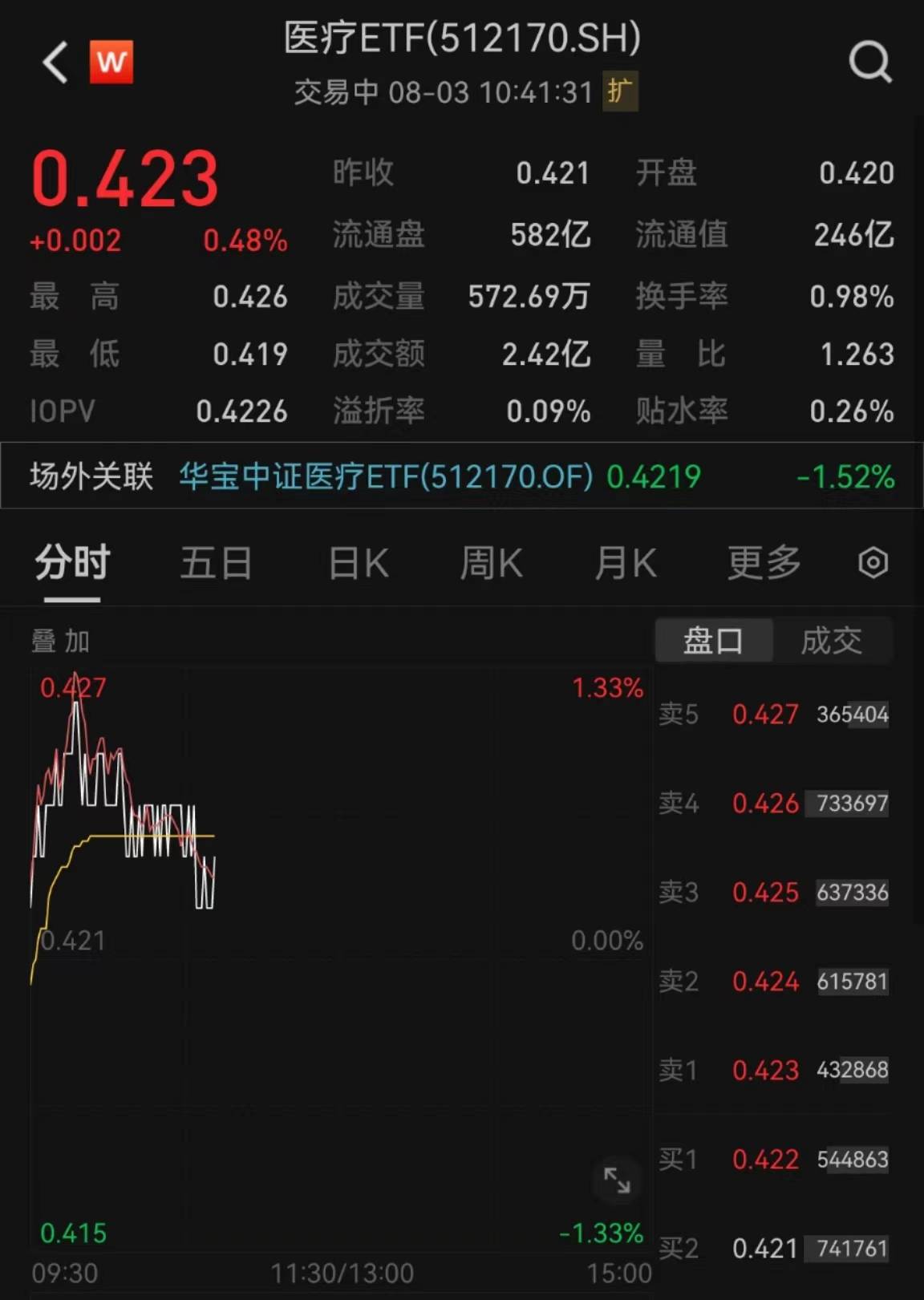Click the 扩 badge next to the time
This screenshot has width=924, height=1300.
[619, 91]
